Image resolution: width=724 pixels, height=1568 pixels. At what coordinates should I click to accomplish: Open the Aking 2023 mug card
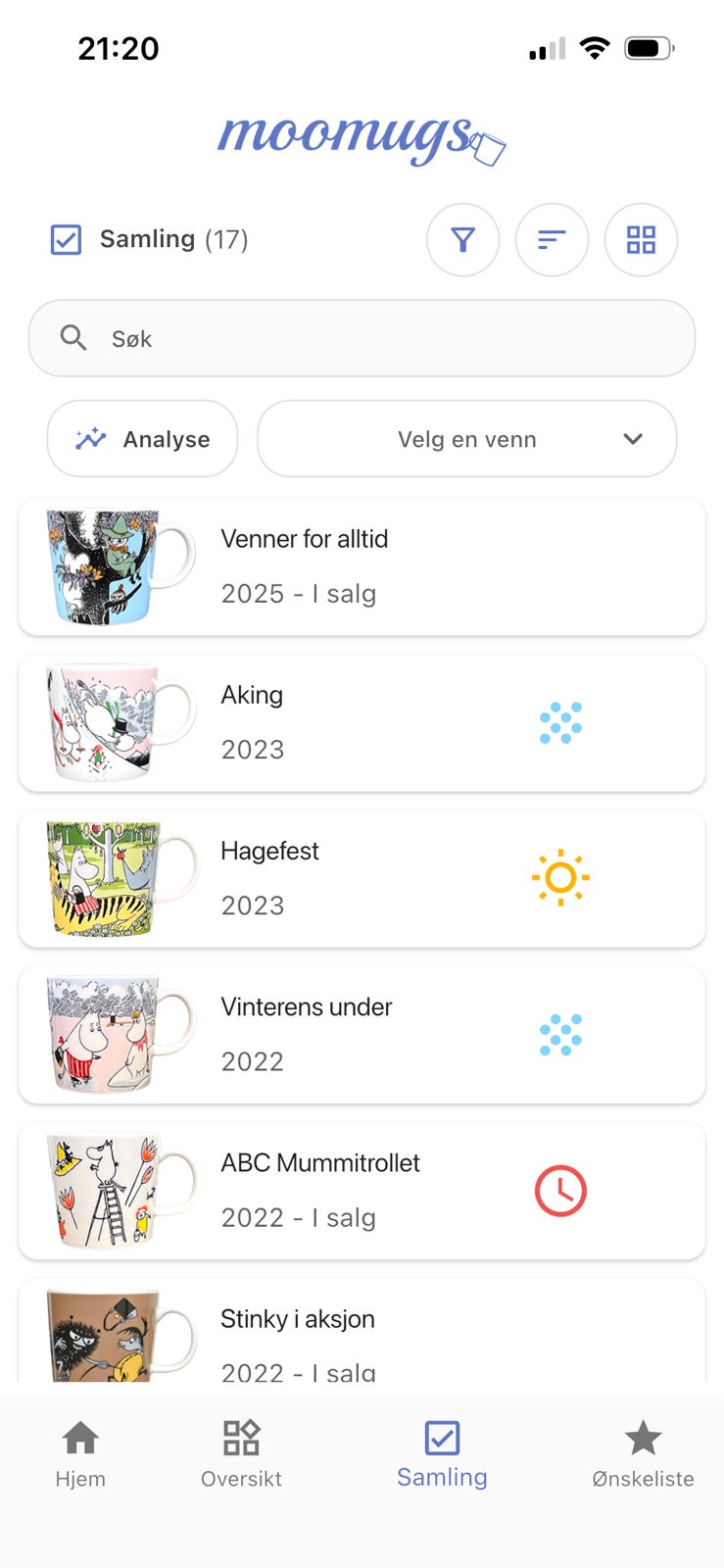[362, 722]
